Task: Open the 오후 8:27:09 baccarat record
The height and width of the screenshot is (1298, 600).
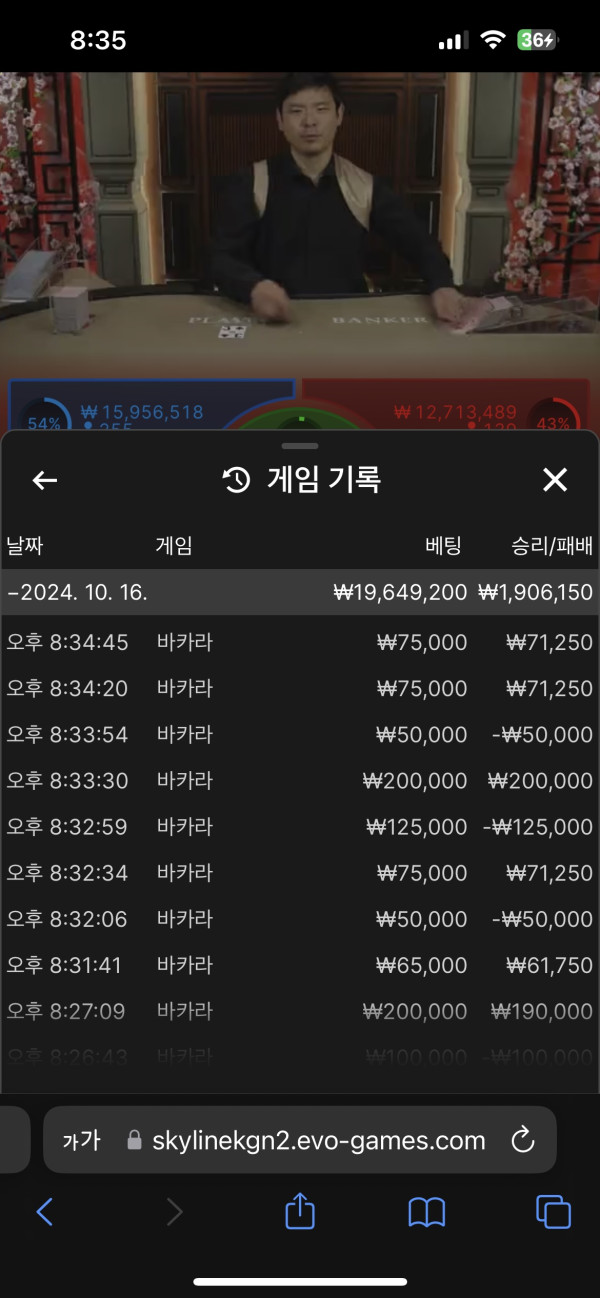Action: 300,1011
